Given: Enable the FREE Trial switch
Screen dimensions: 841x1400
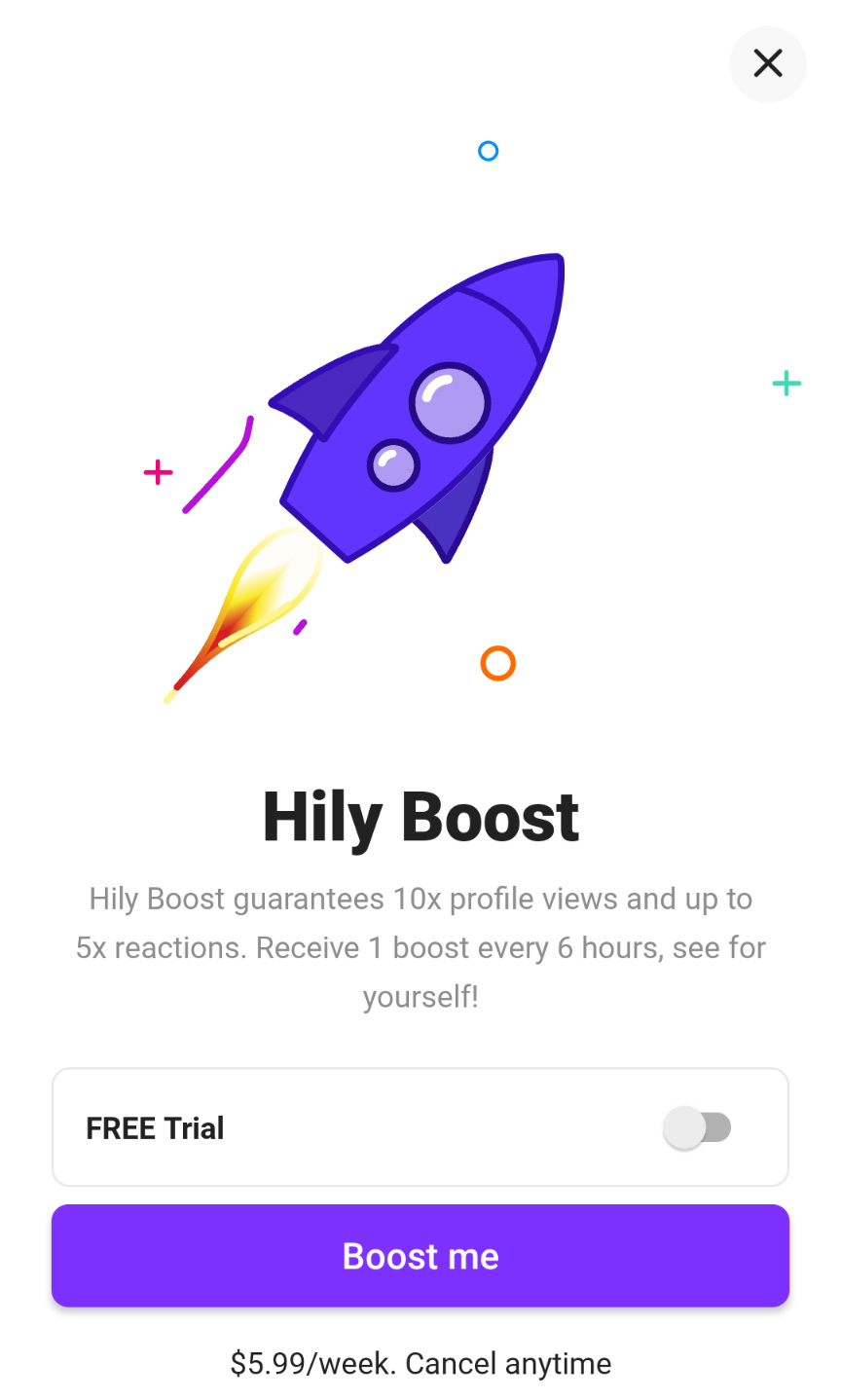Looking at the screenshot, I should 697,1127.
